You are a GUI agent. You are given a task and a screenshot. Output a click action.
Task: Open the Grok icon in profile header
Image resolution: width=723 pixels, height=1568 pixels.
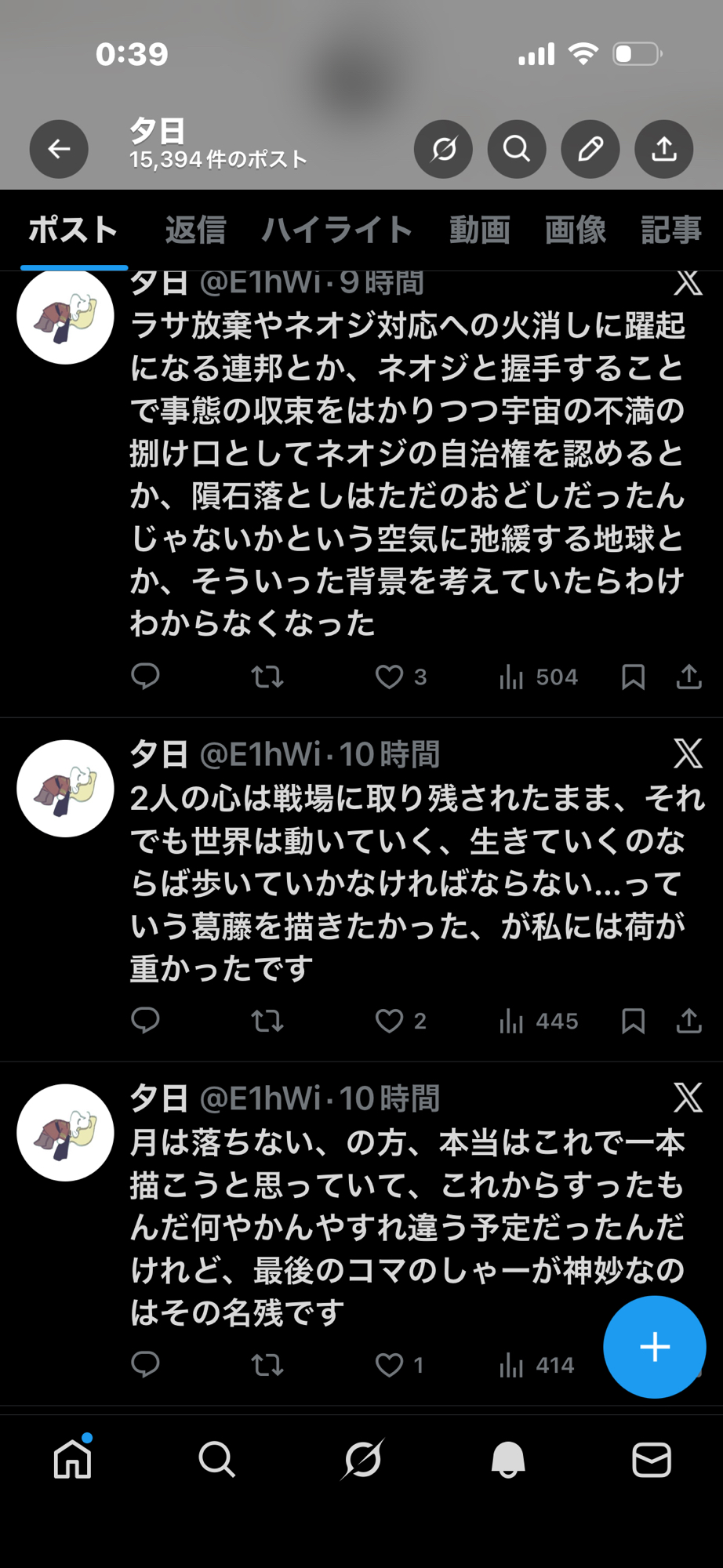pos(443,149)
